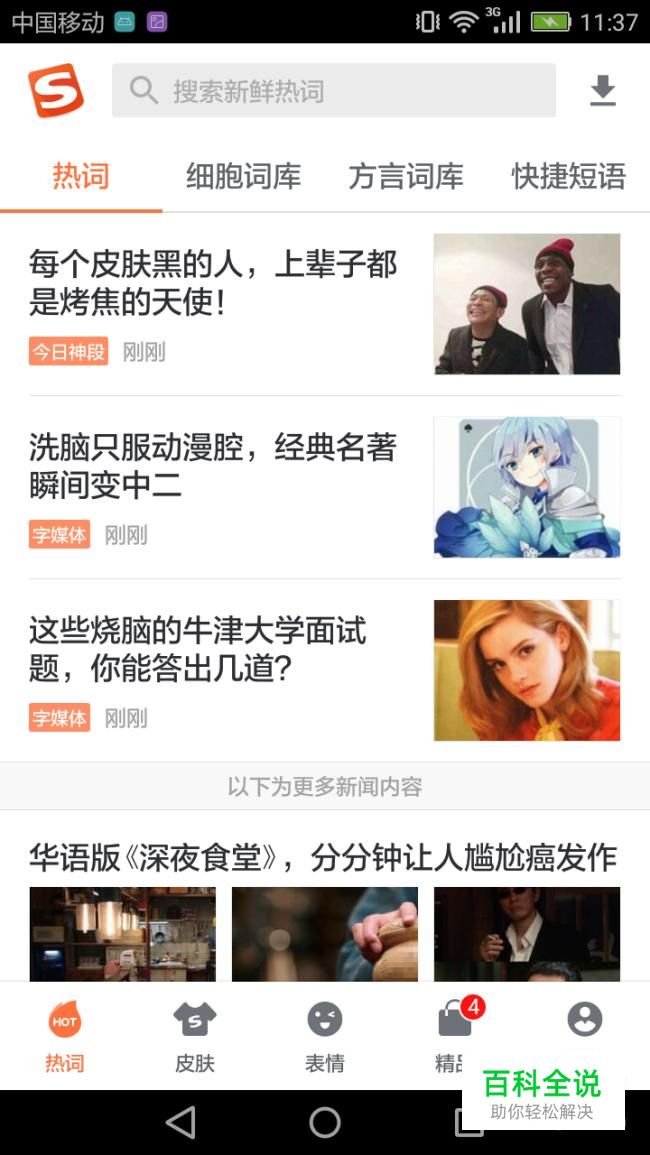Go to 皮肤 in the bottom navigation
Screen dimensions: 650x1155
click(x=195, y=1037)
